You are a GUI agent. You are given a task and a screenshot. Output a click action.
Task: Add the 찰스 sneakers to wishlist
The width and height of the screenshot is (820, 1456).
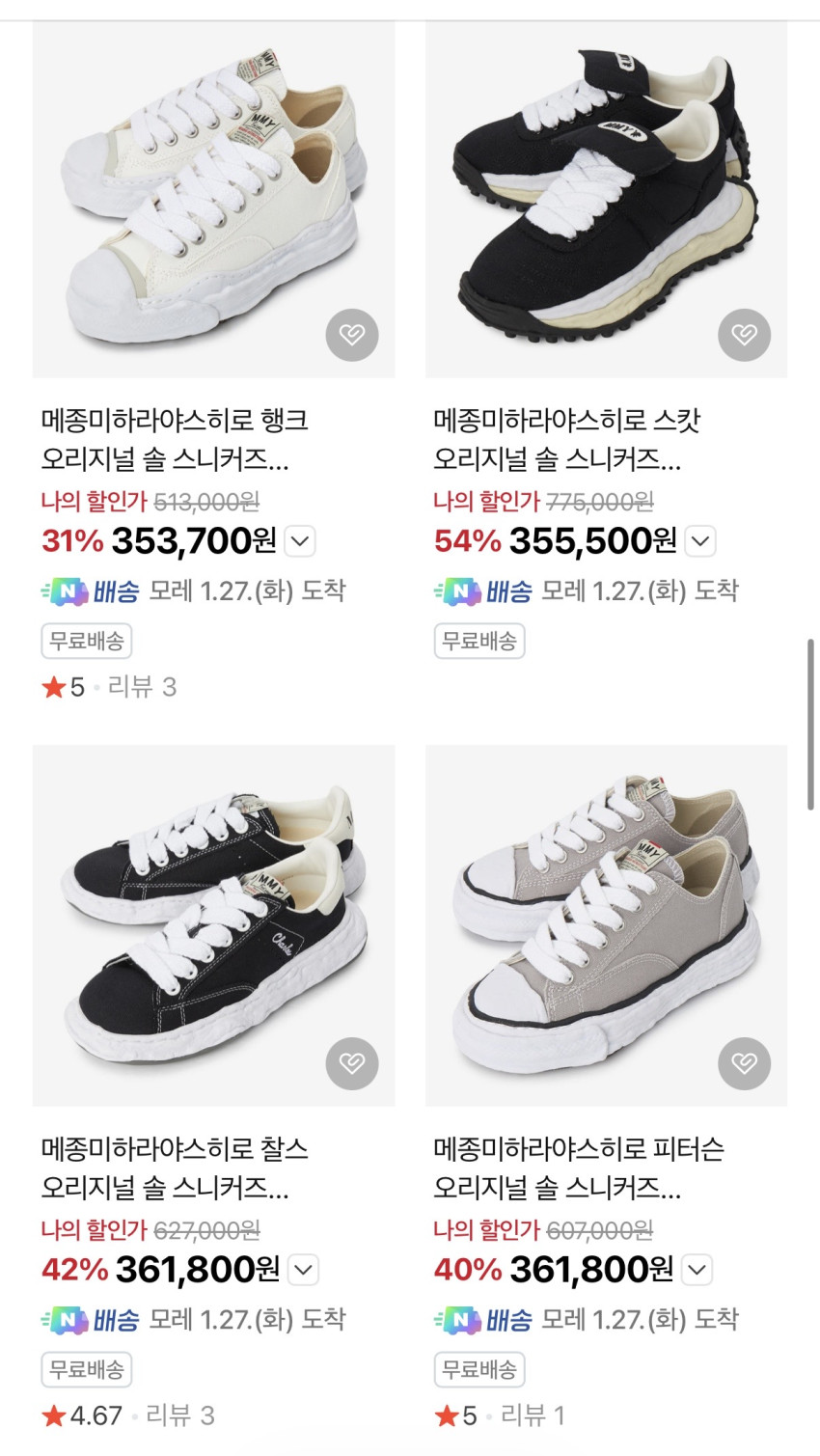(x=352, y=1063)
